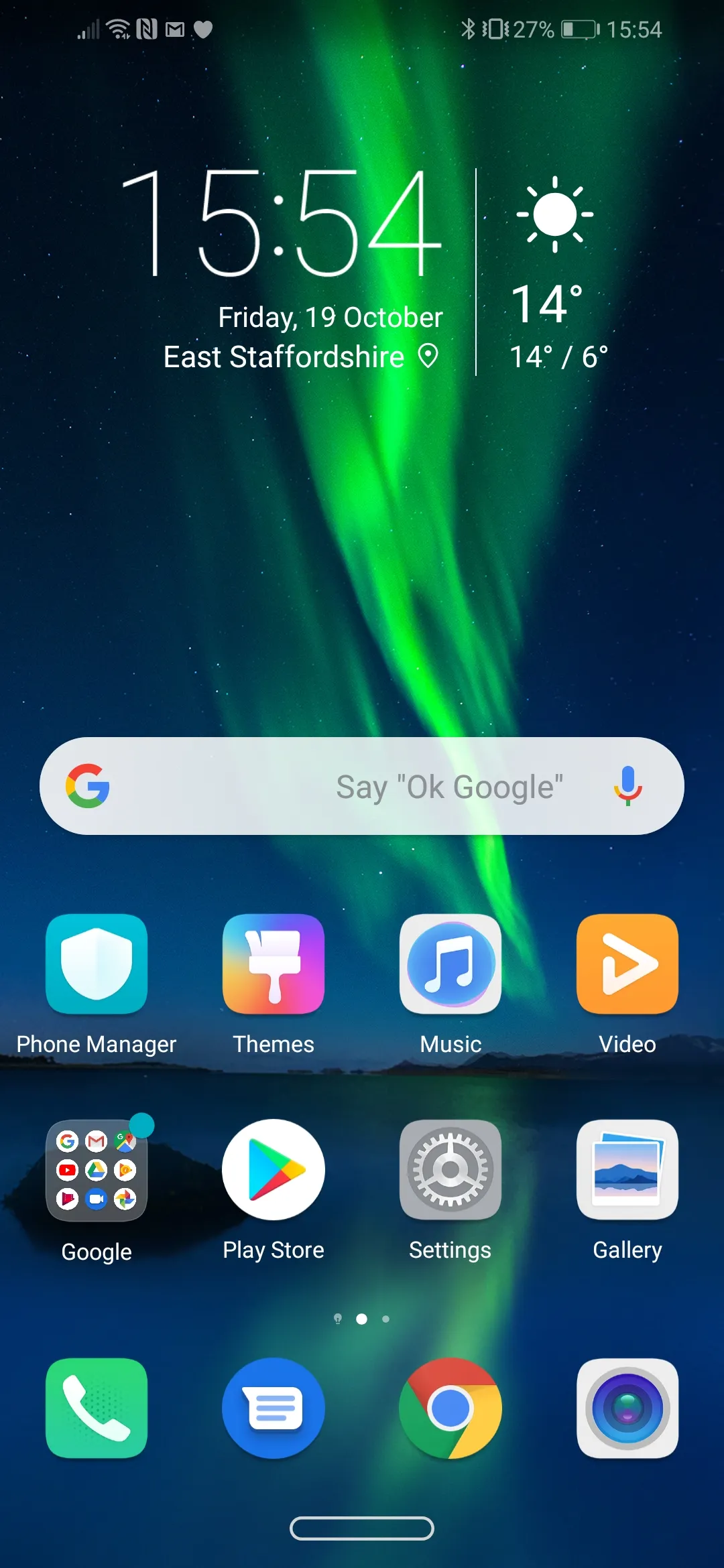The width and height of the screenshot is (724, 1568).
Task: Launch the Chrome browser
Action: [450, 1408]
